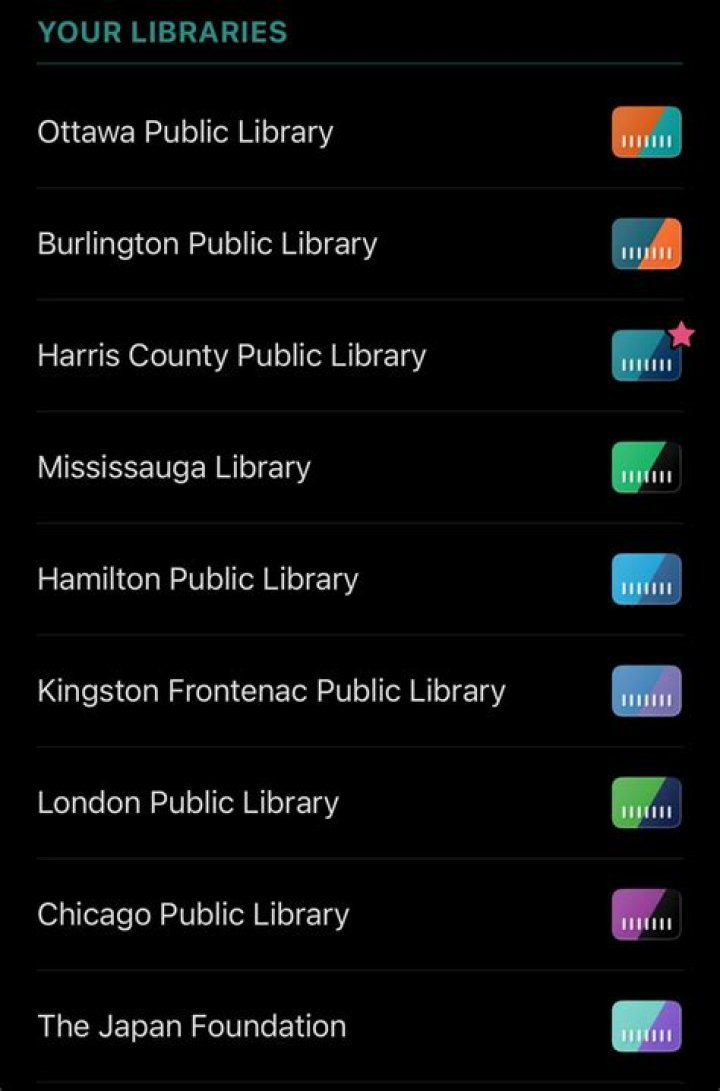Open the Kingston Frontenac card icon
This screenshot has height=1091, width=720.
coord(645,690)
